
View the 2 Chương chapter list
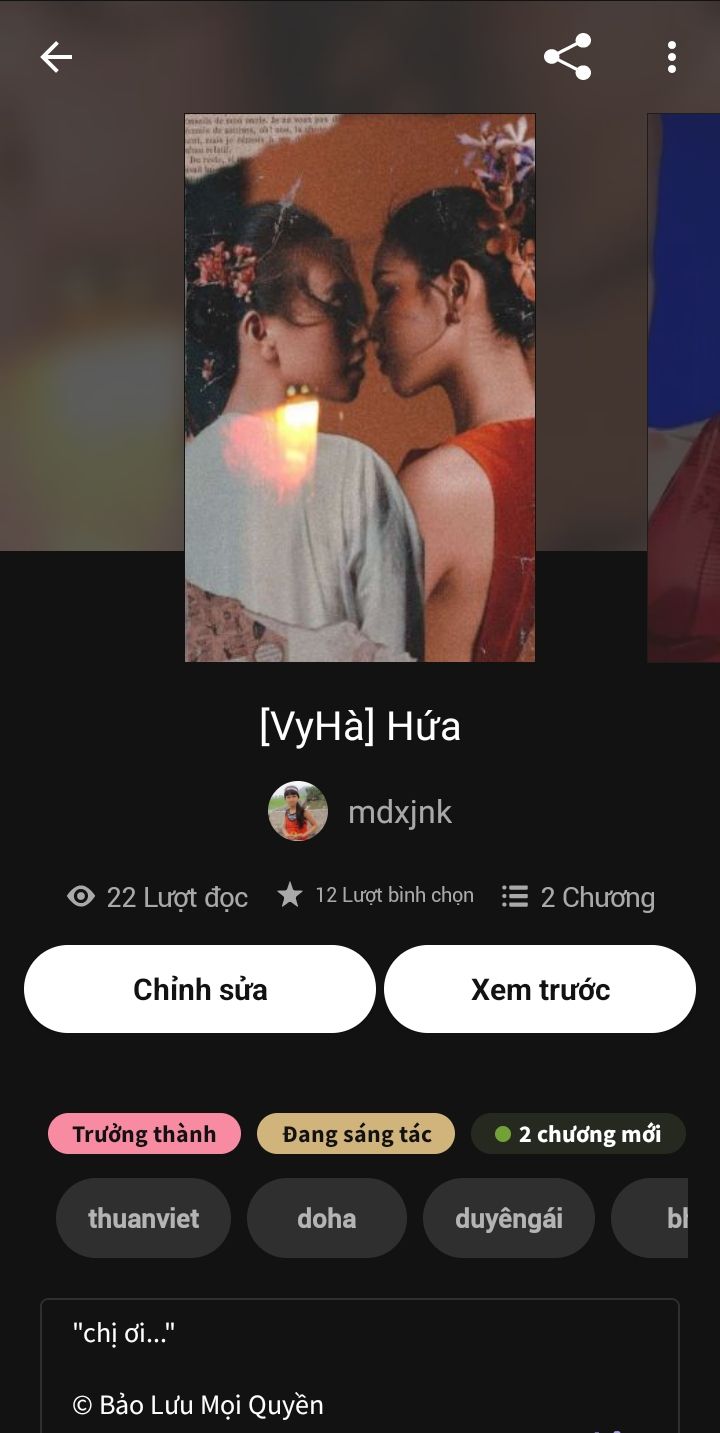(x=579, y=897)
